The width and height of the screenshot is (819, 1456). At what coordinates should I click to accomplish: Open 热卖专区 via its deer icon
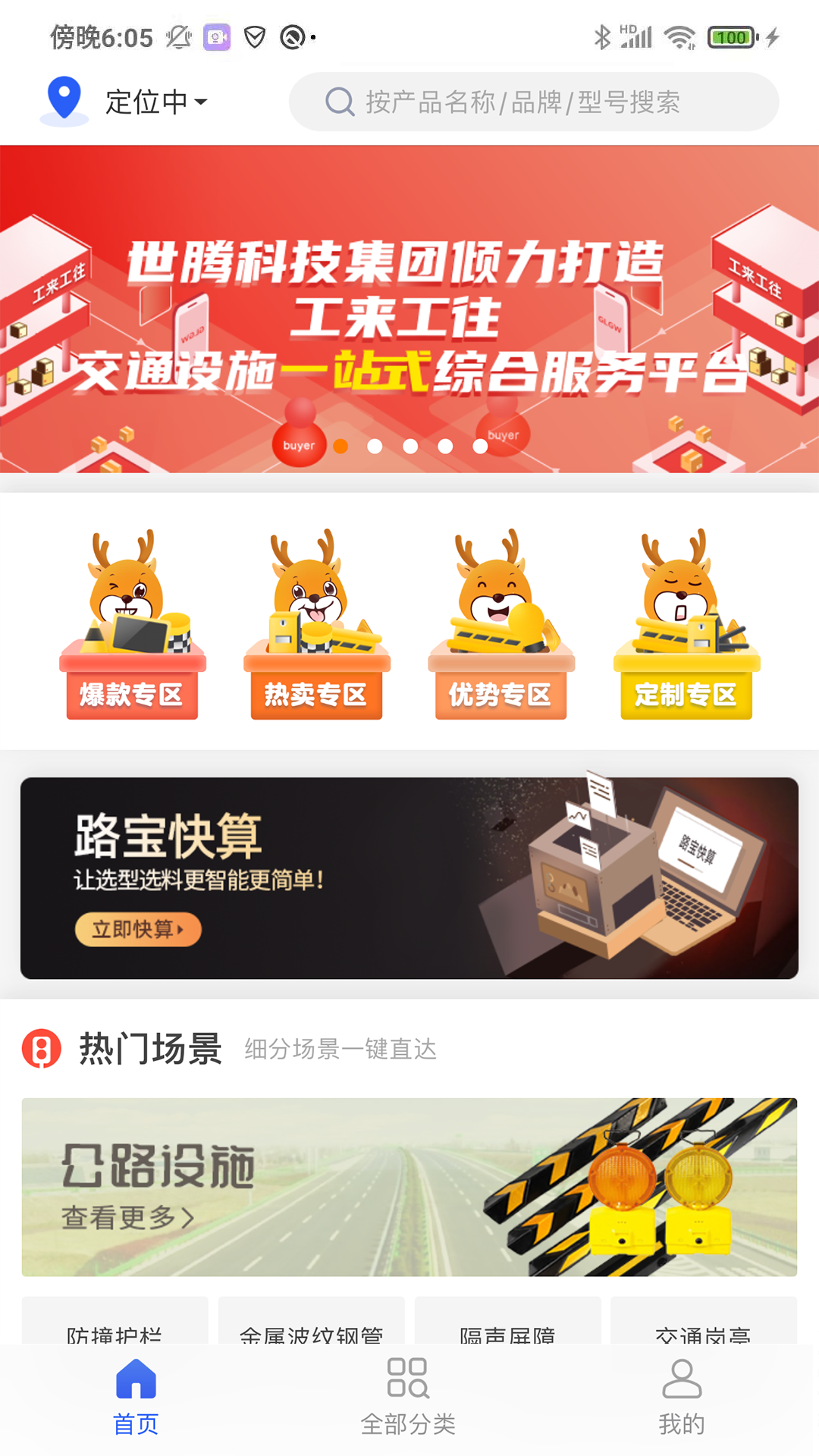coord(317,622)
